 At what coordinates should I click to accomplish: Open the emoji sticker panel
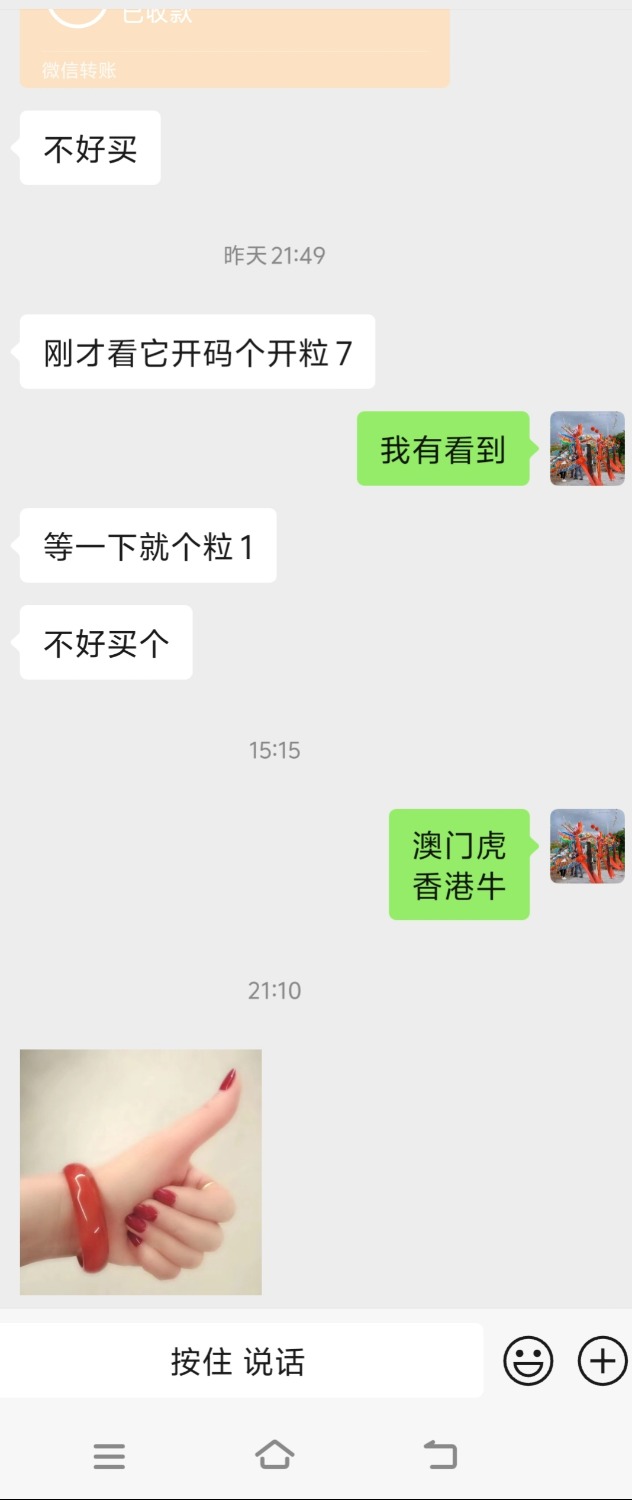[528, 1361]
